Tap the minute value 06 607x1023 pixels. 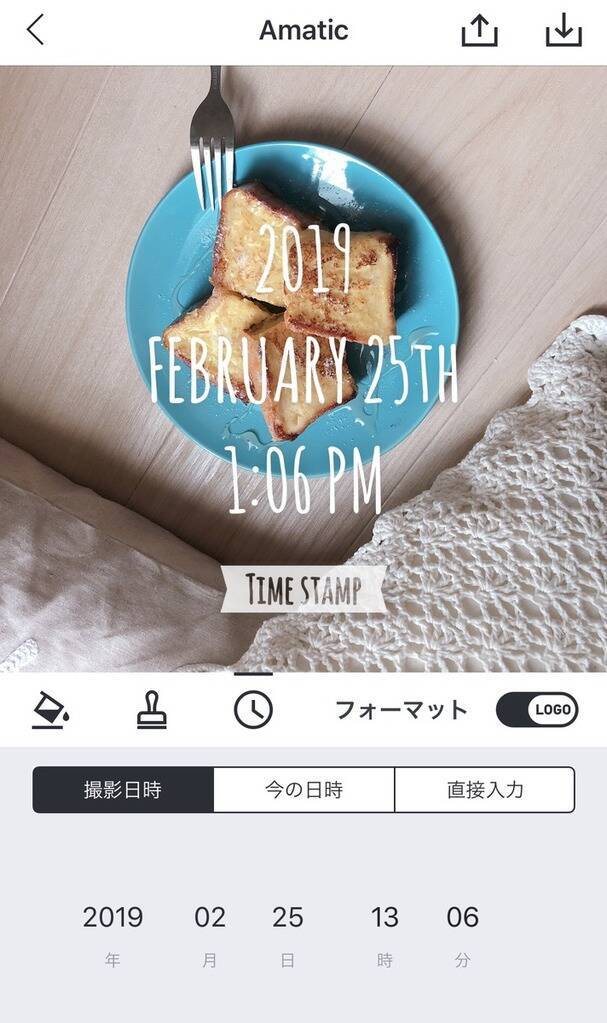tap(463, 917)
